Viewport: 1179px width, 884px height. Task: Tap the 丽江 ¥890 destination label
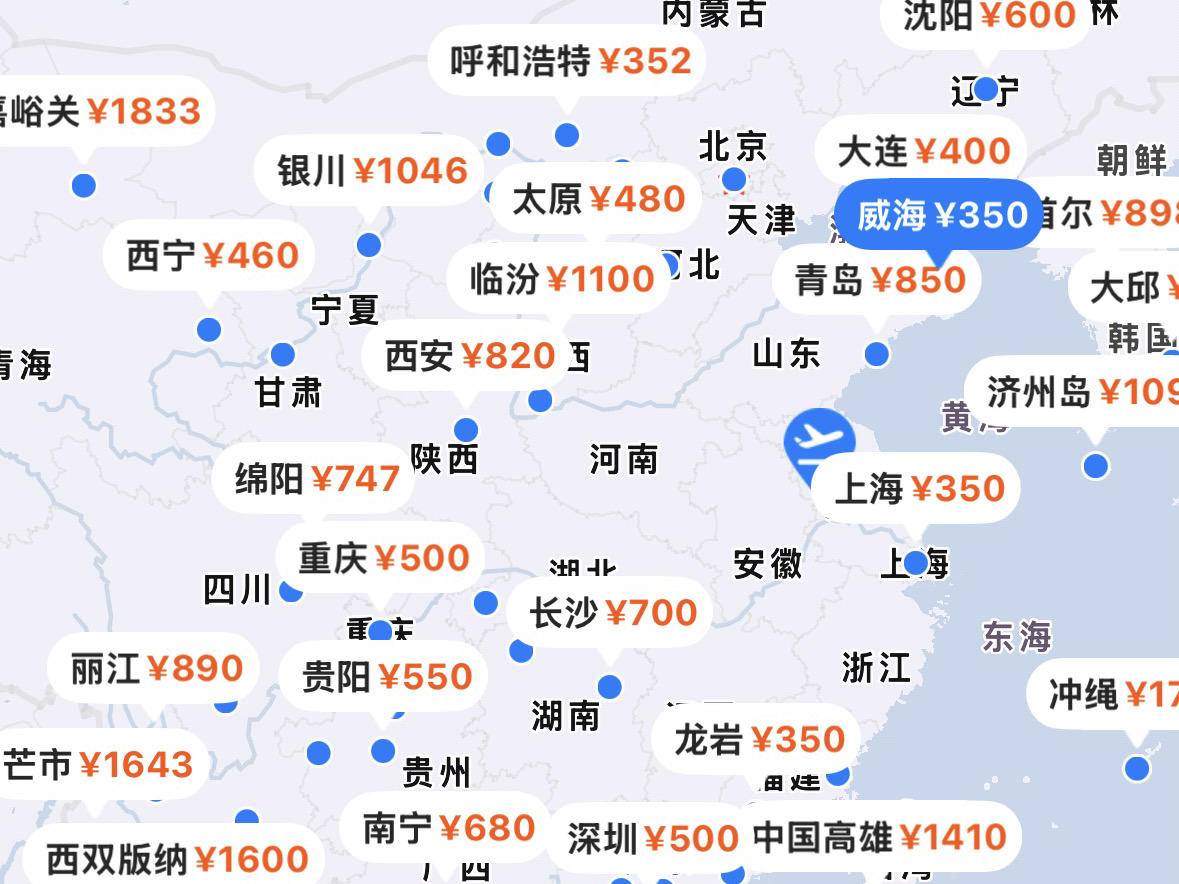(156, 669)
